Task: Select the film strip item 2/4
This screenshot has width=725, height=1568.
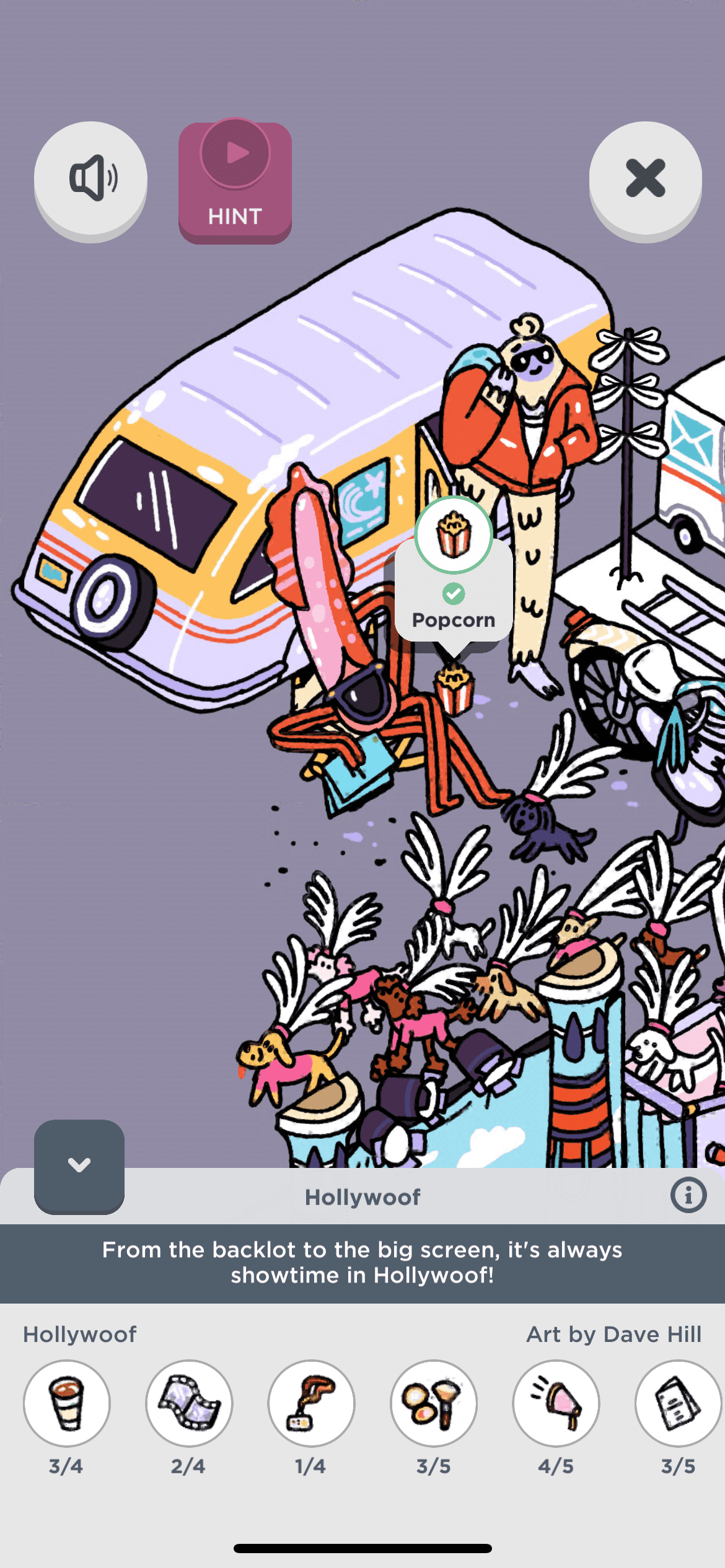Action: [189, 1403]
